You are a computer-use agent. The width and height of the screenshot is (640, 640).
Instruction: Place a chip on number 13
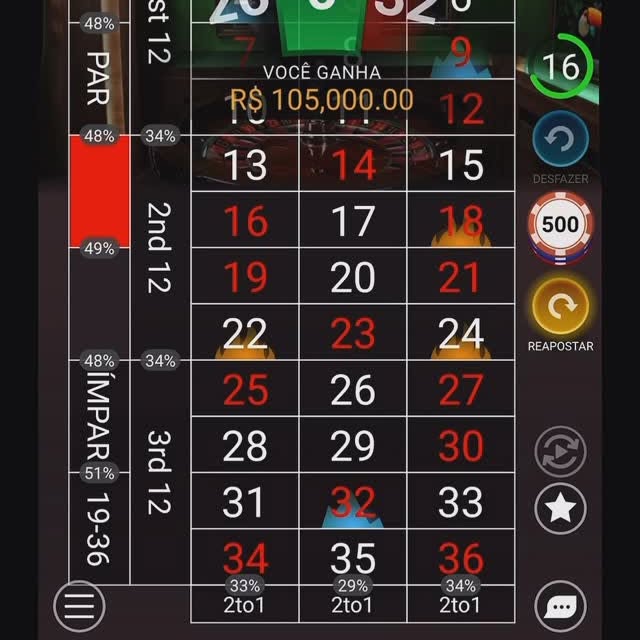tap(245, 165)
